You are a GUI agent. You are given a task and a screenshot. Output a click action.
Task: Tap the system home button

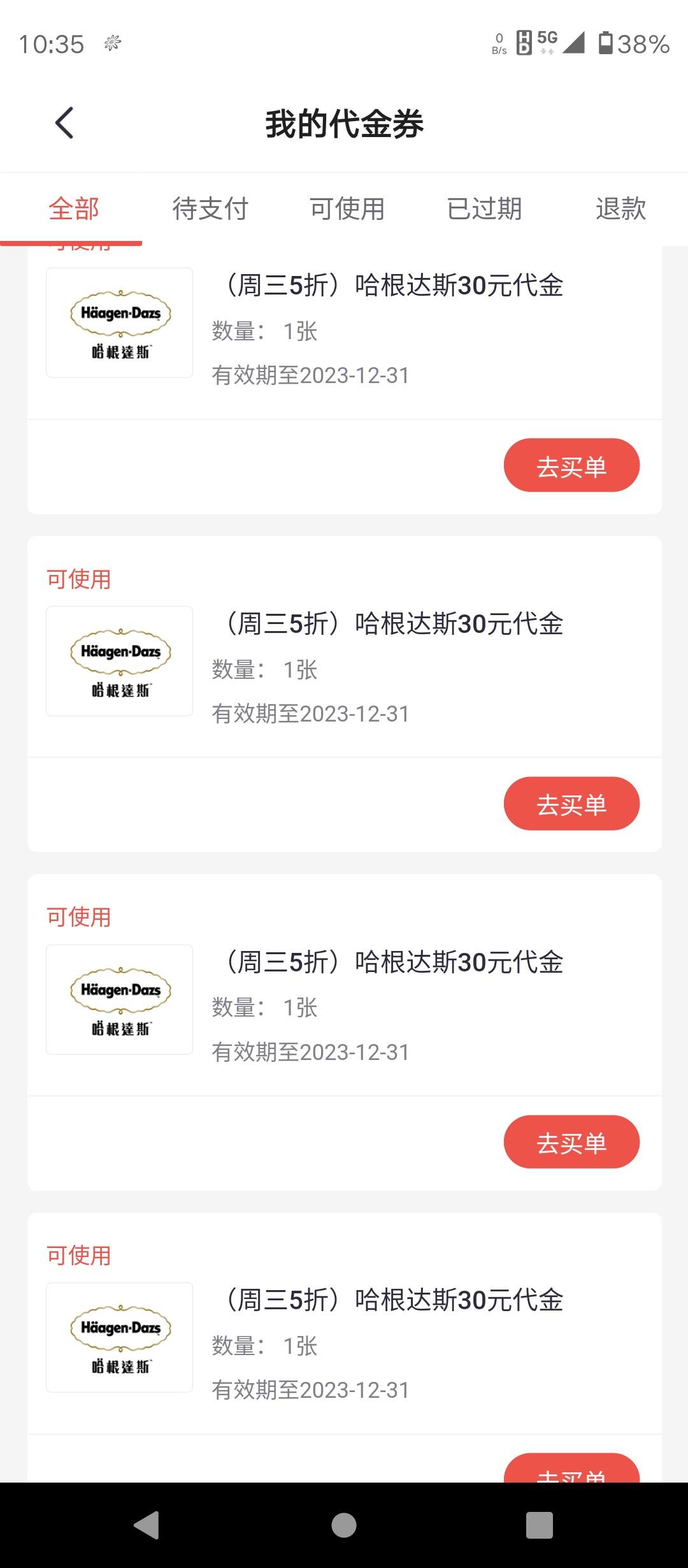coord(344,1525)
